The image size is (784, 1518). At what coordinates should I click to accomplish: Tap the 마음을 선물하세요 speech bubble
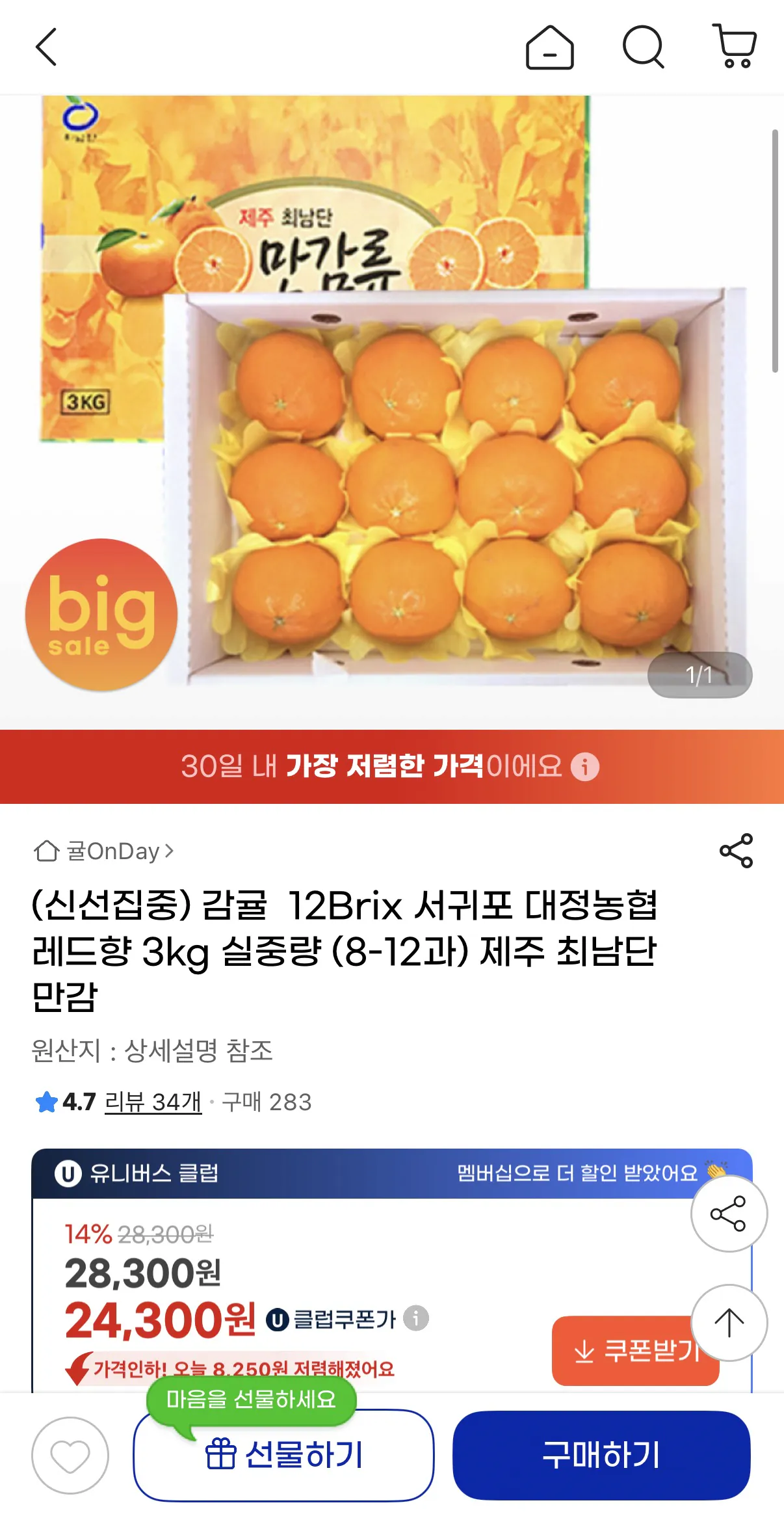[x=252, y=1400]
